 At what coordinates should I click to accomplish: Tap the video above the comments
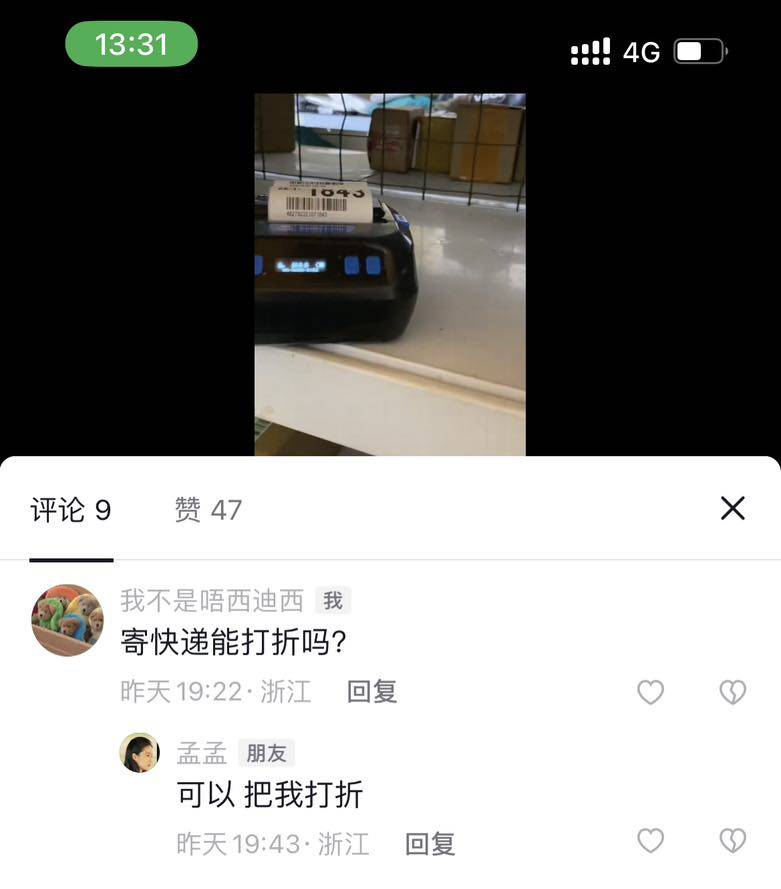click(x=390, y=275)
